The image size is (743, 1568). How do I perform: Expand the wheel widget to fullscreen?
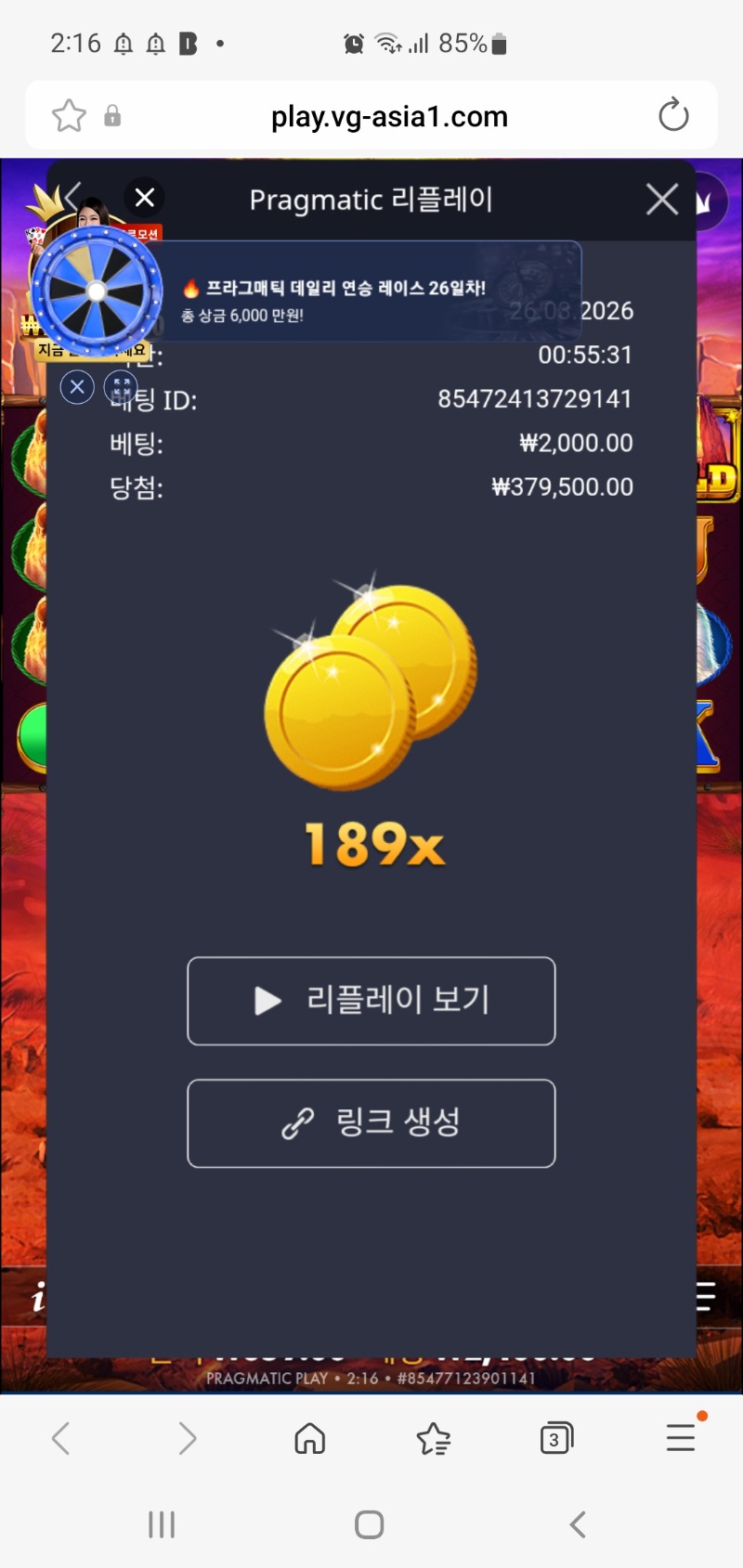[x=121, y=386]
